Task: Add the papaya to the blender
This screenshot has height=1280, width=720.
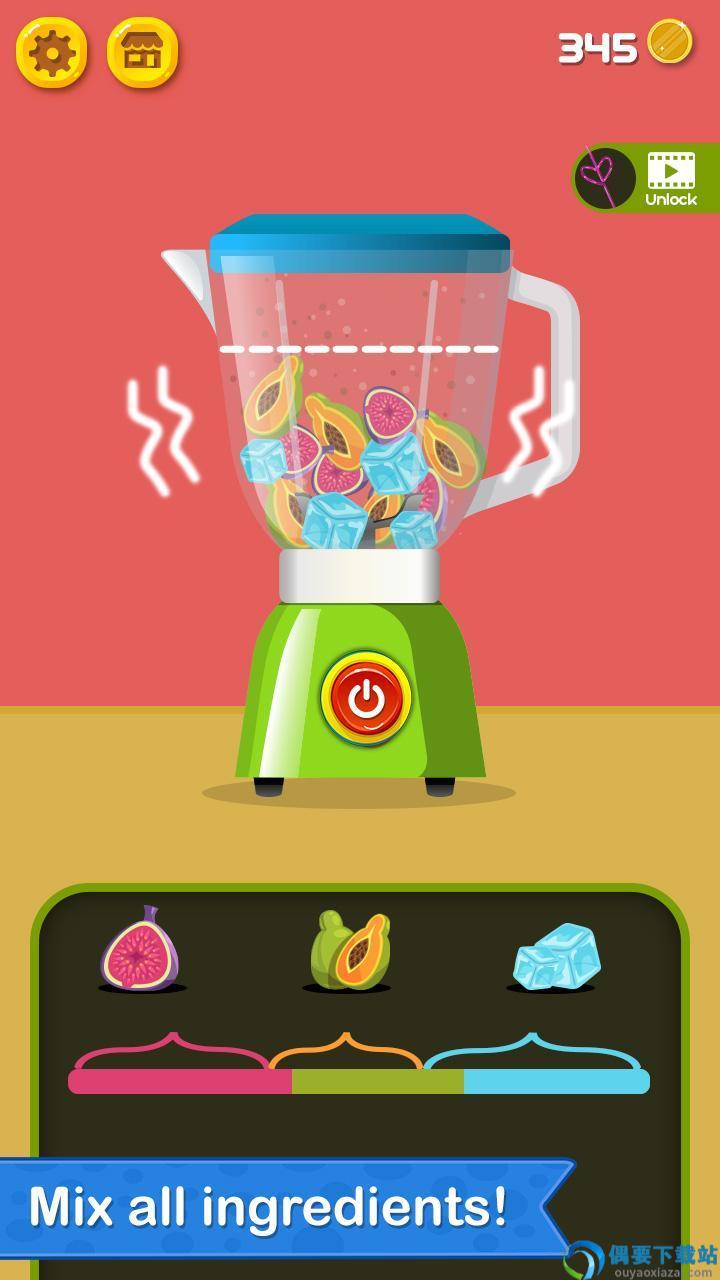Action: pyautogui.click(x=348, y=950)
